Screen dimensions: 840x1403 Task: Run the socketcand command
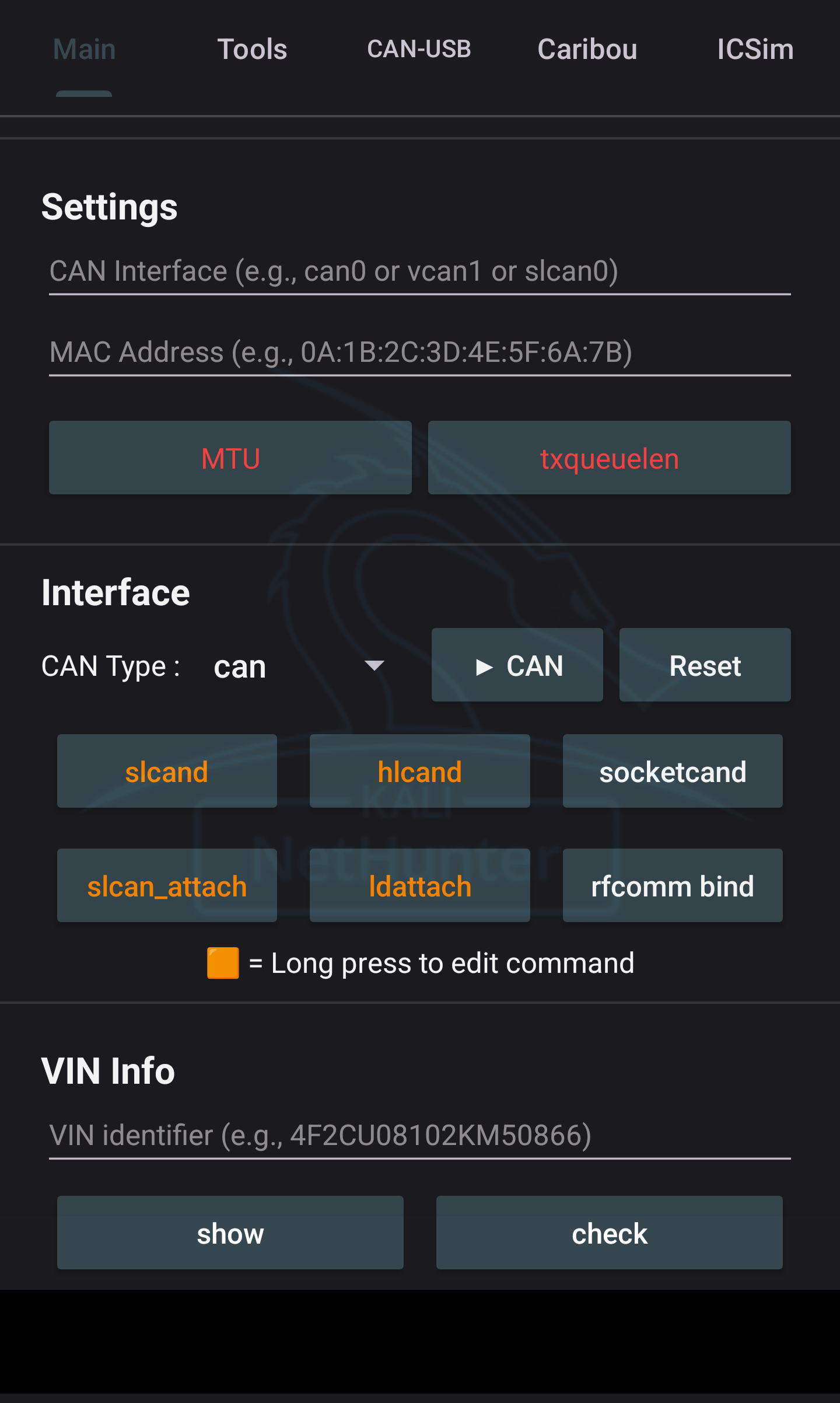673,772
